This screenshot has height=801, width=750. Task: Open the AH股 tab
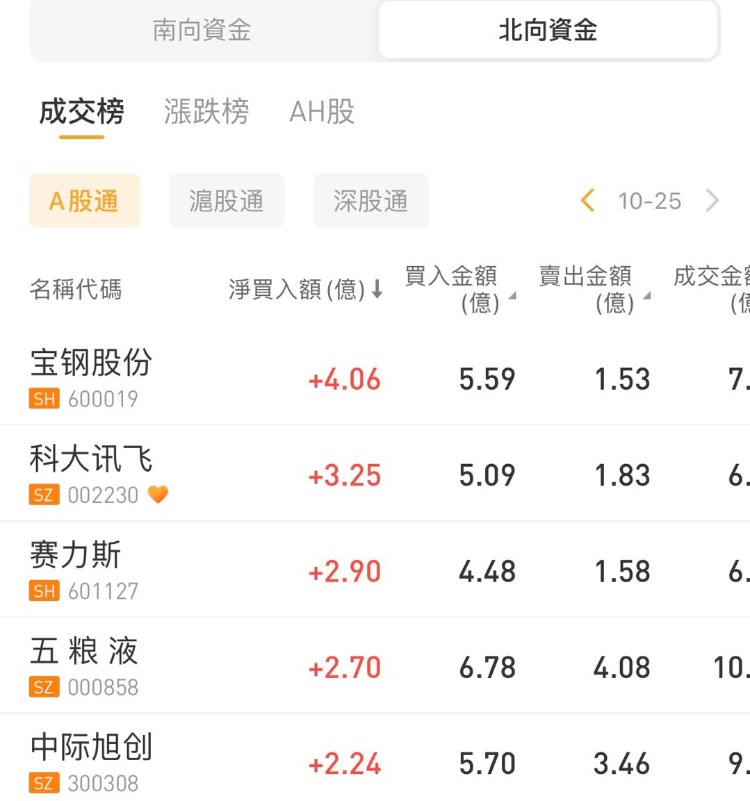322,112
